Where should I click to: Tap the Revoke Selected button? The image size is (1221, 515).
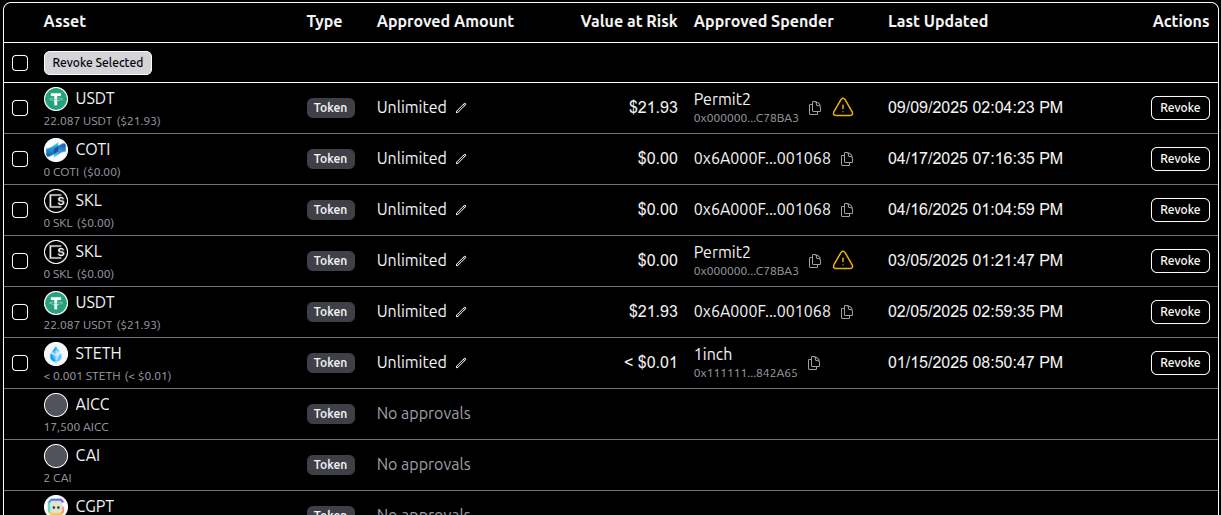point(98,63)
